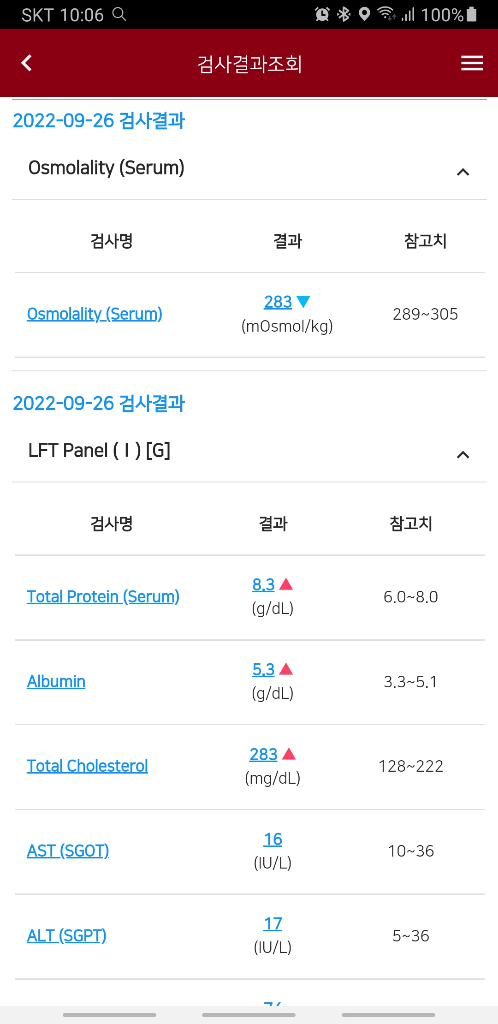Tap the 5.3 Albumin result value
Viewport: 498px width, 1024px height.
pos(263,669)
